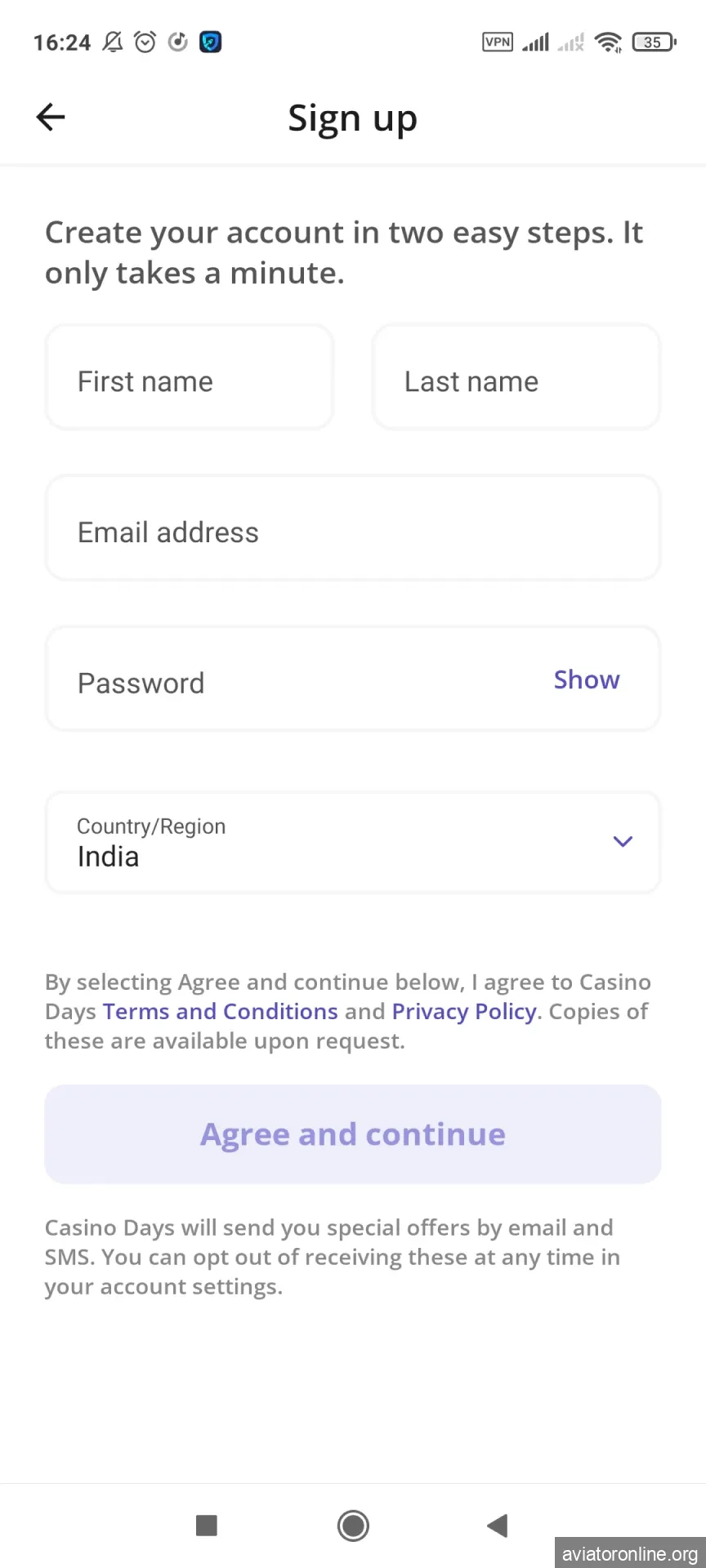706x1568 pixels.
Task: Open the Privacy Policy link
Action: click(463, 1011)
